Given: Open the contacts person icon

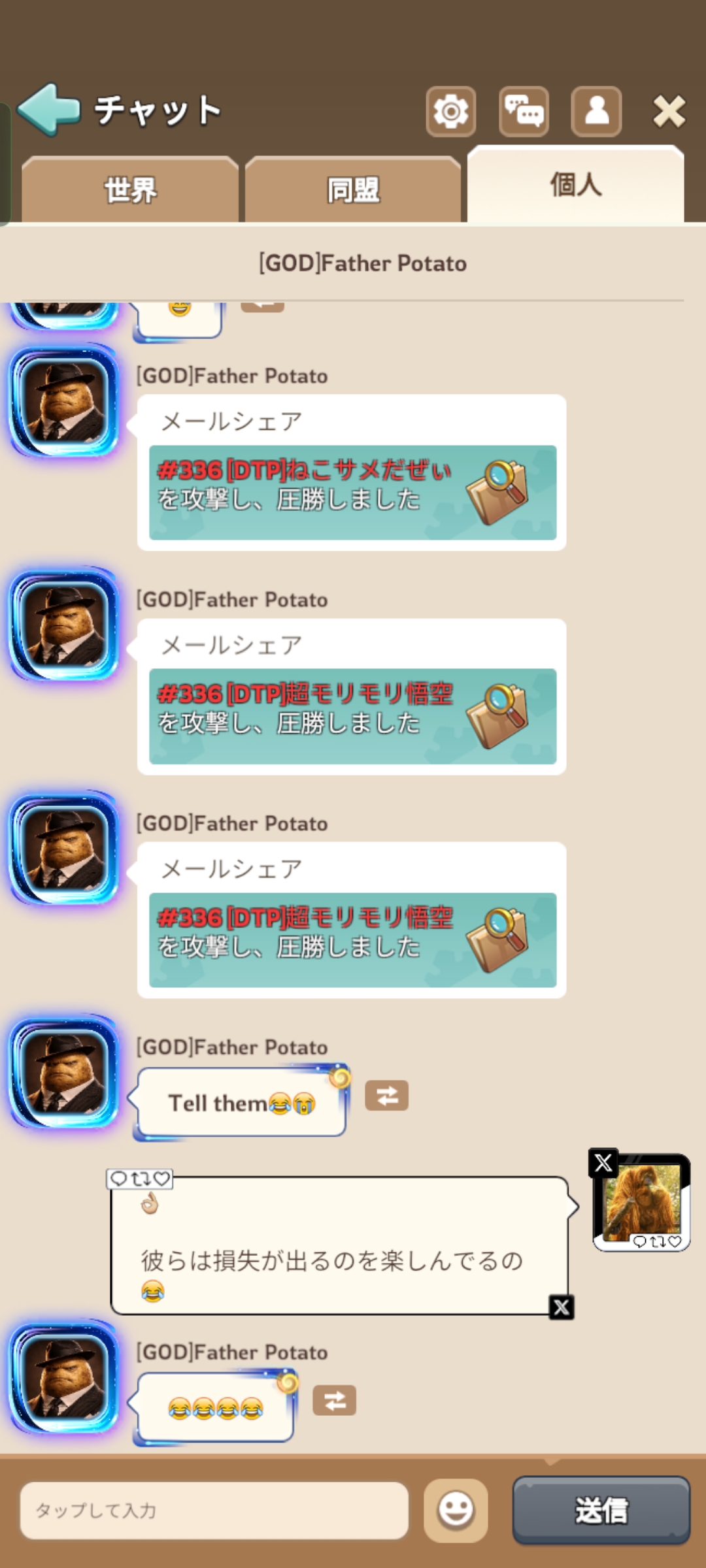Looking at the screenshot, I should (596, 111).
